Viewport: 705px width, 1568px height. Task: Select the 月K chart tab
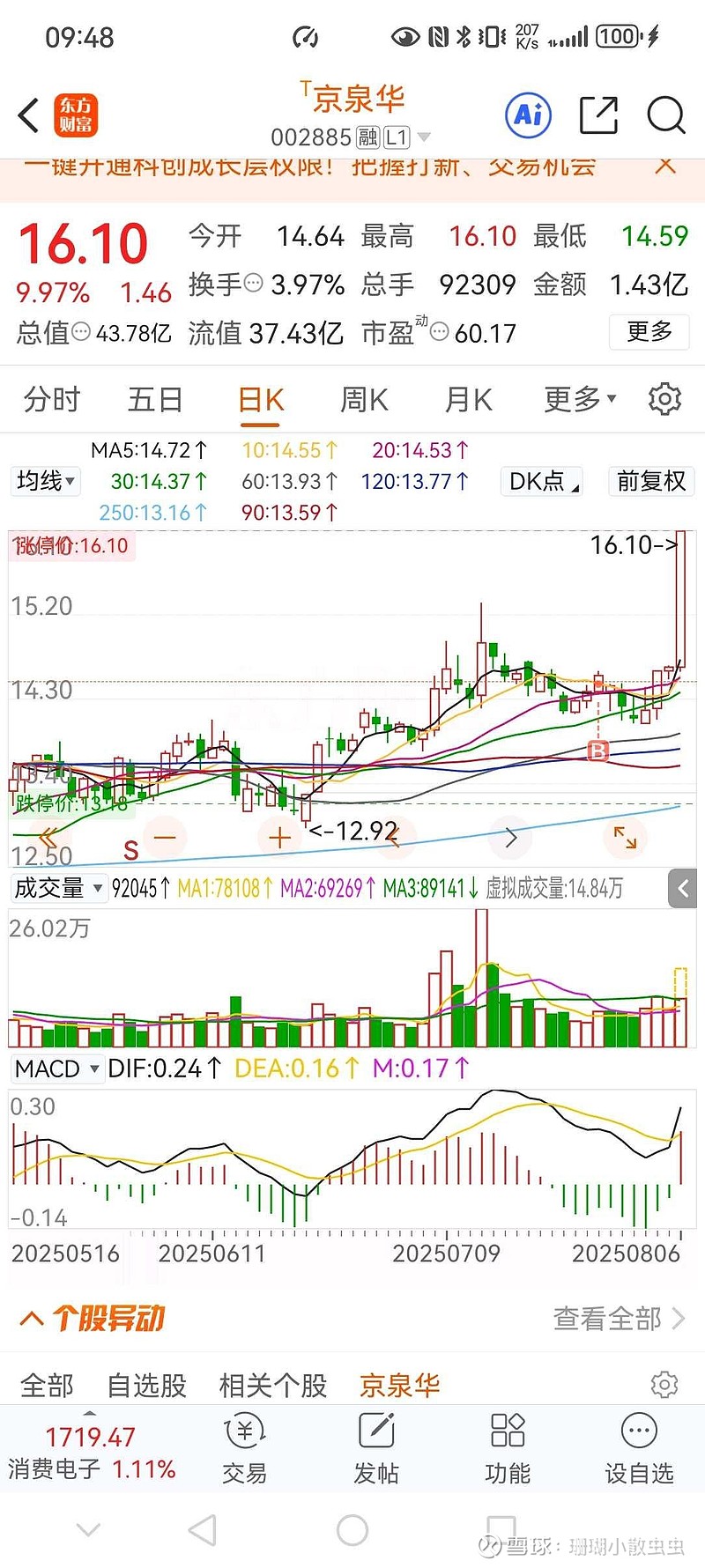coord(468,400)
